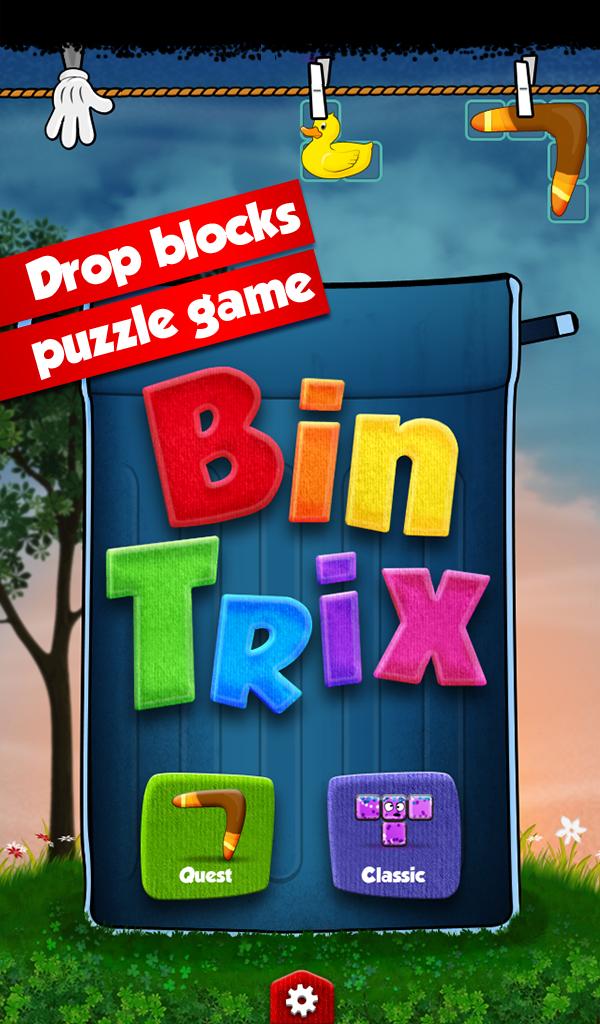Screen dimensions: 600x1024
Task: Start the Quest game mode
Action: [207, 835]
